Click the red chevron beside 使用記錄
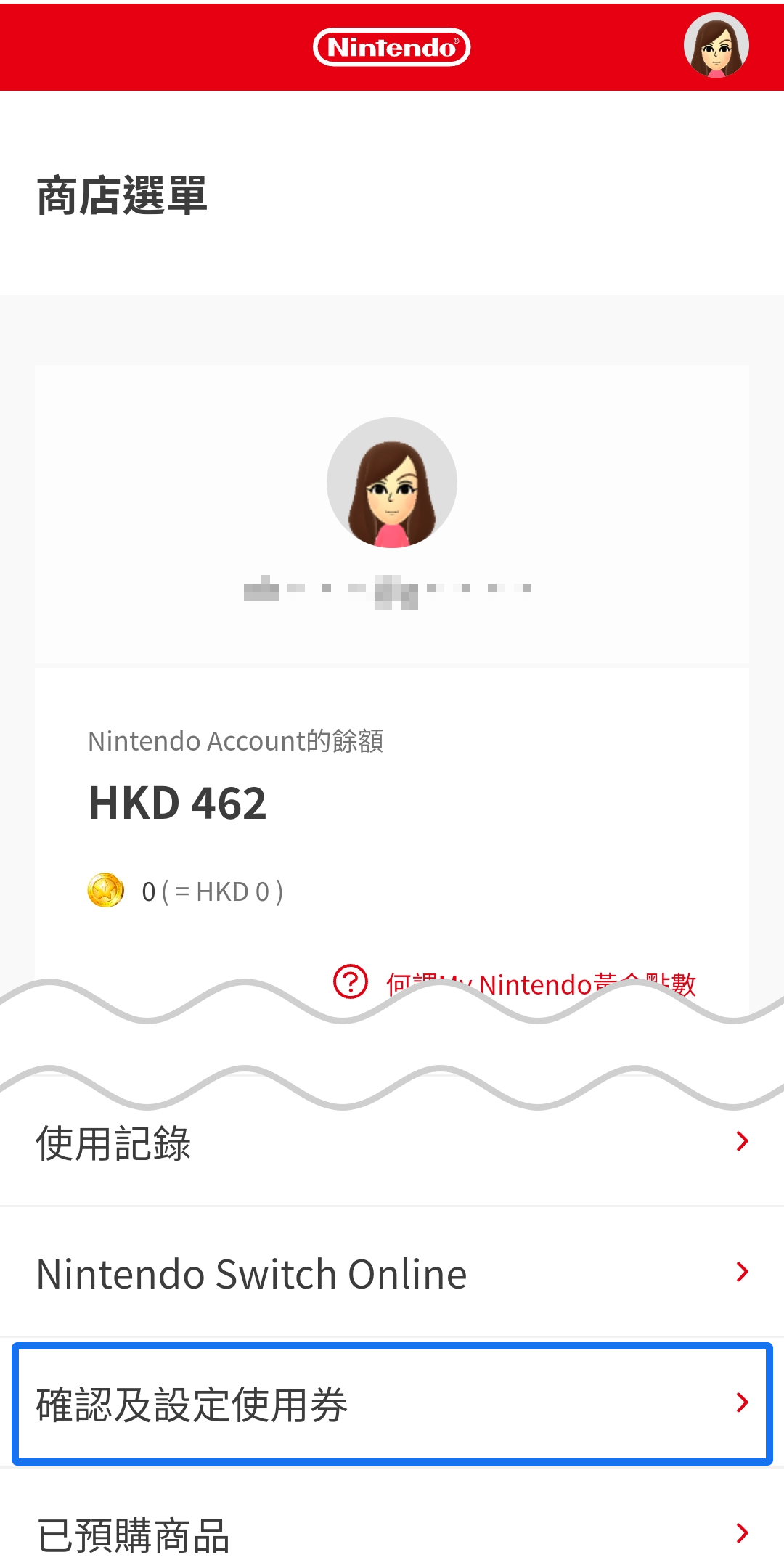 (x=742, y=1140)
